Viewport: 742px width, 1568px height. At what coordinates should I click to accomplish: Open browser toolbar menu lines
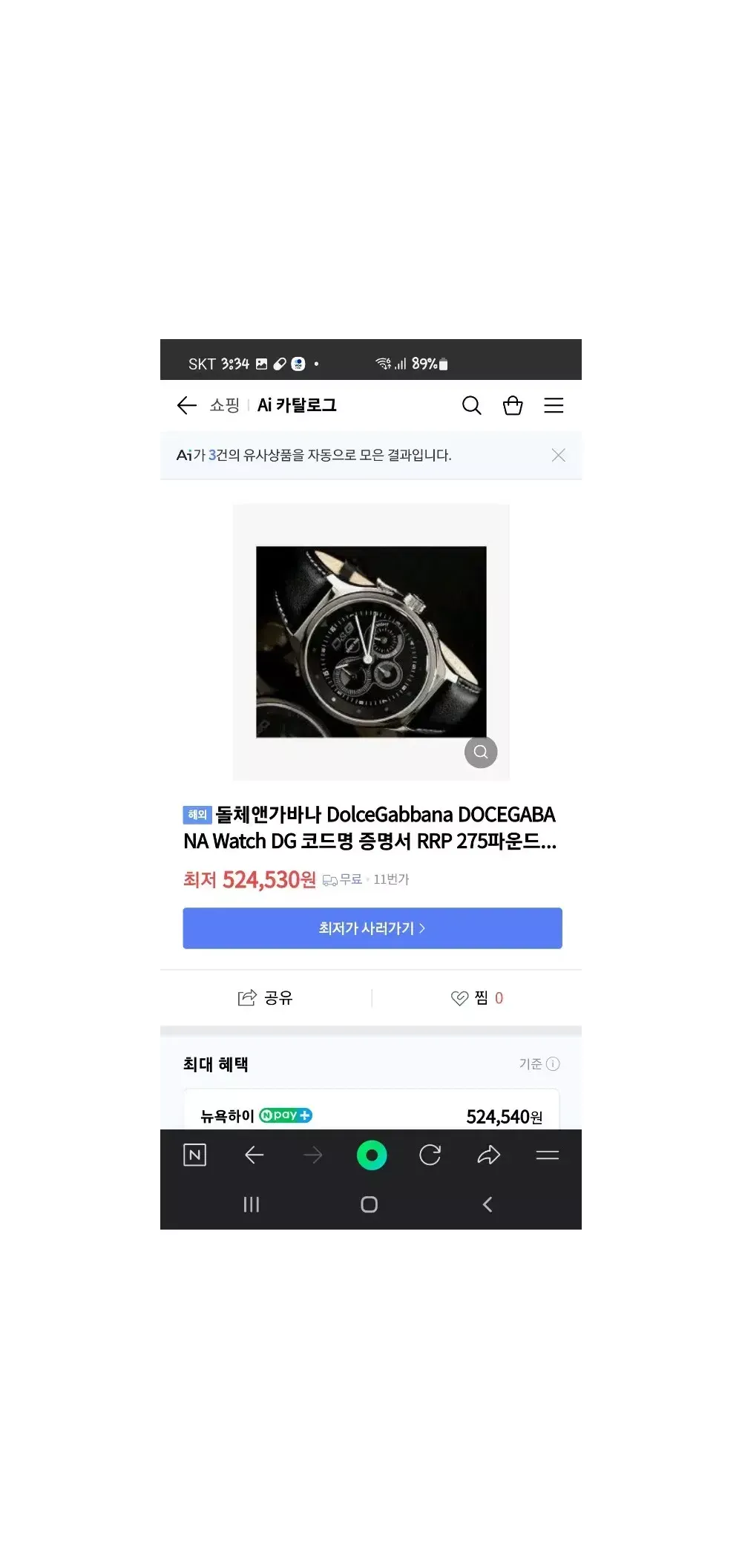pyautogui.click(x=548, y=1155)
